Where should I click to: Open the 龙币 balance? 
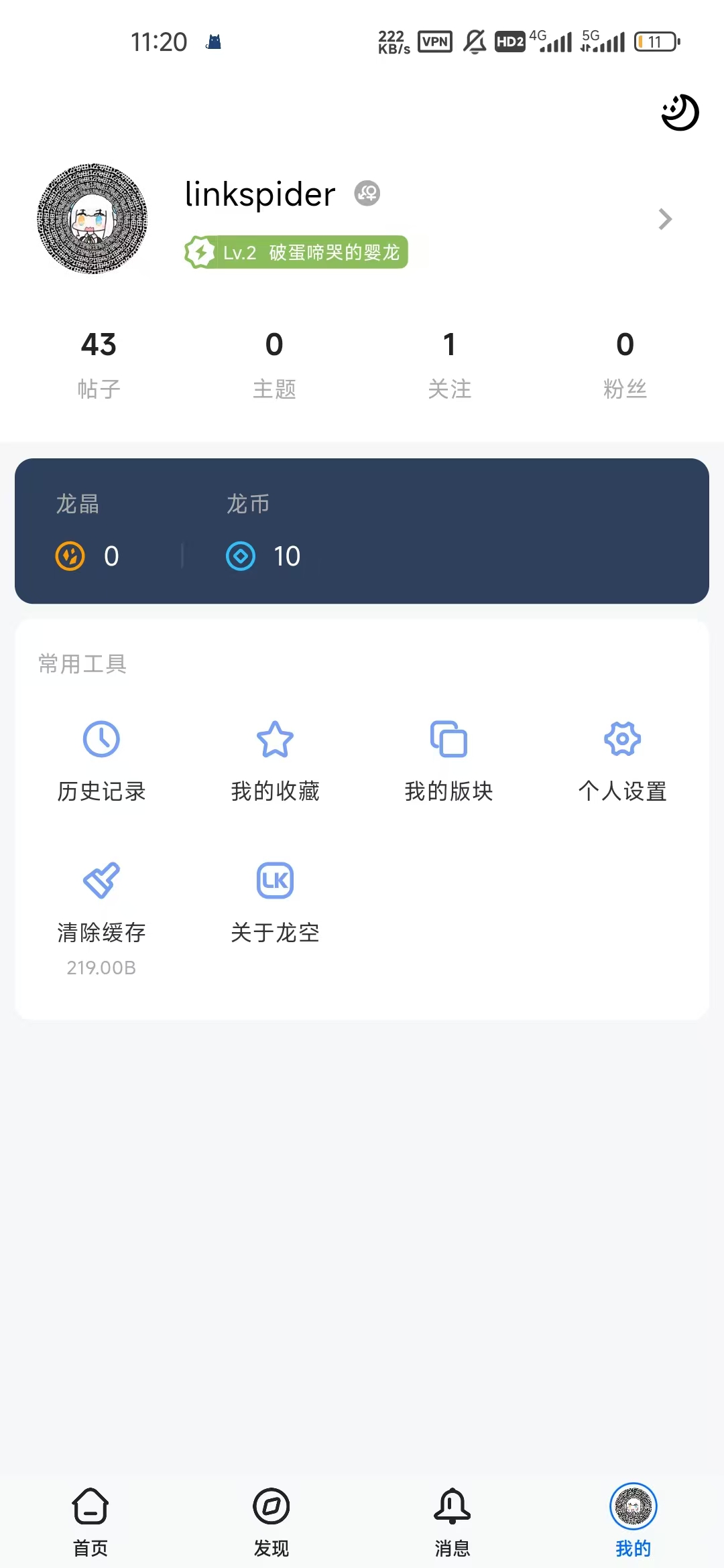(263, 531)
